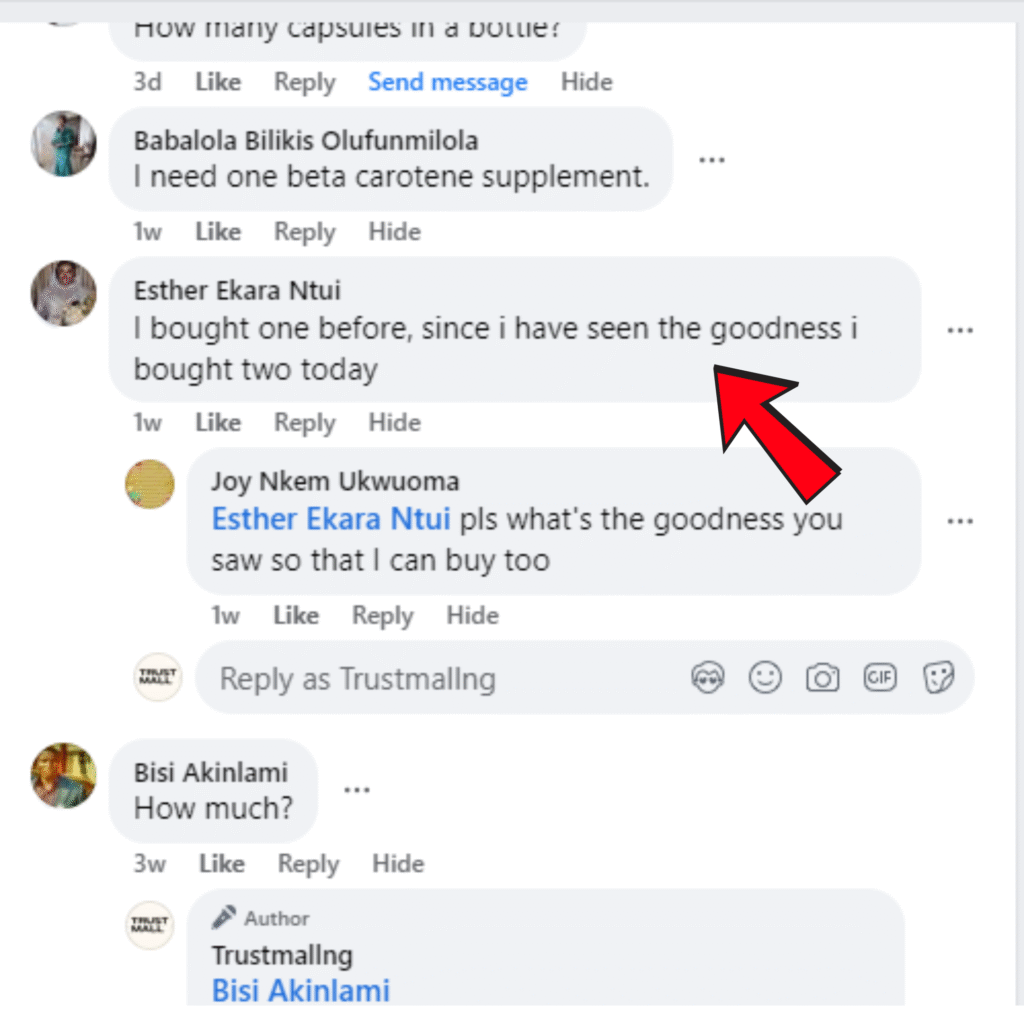Like Joy Nkem Ukwuoma's reply

tap(295, 615)
